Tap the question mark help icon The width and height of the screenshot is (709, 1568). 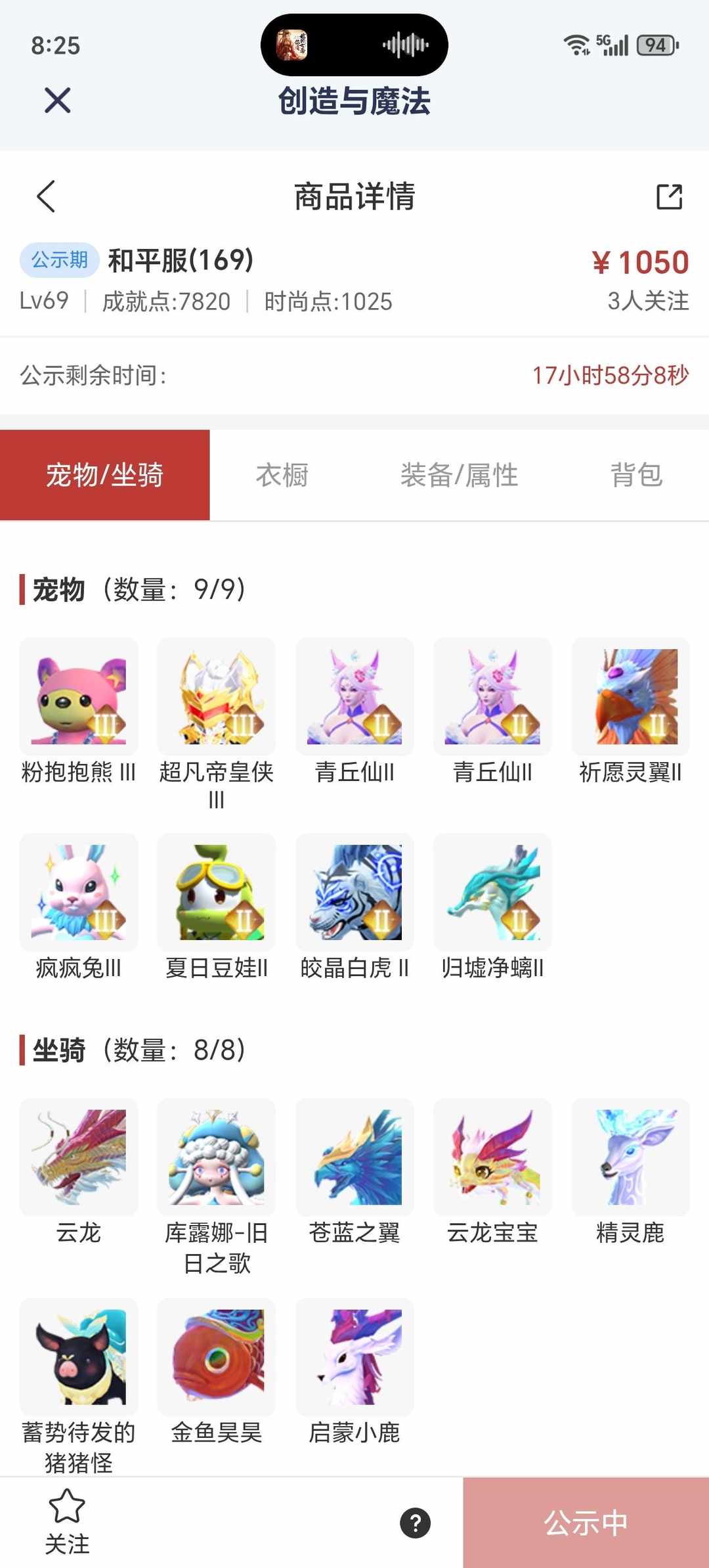(x=414, y=1523)
